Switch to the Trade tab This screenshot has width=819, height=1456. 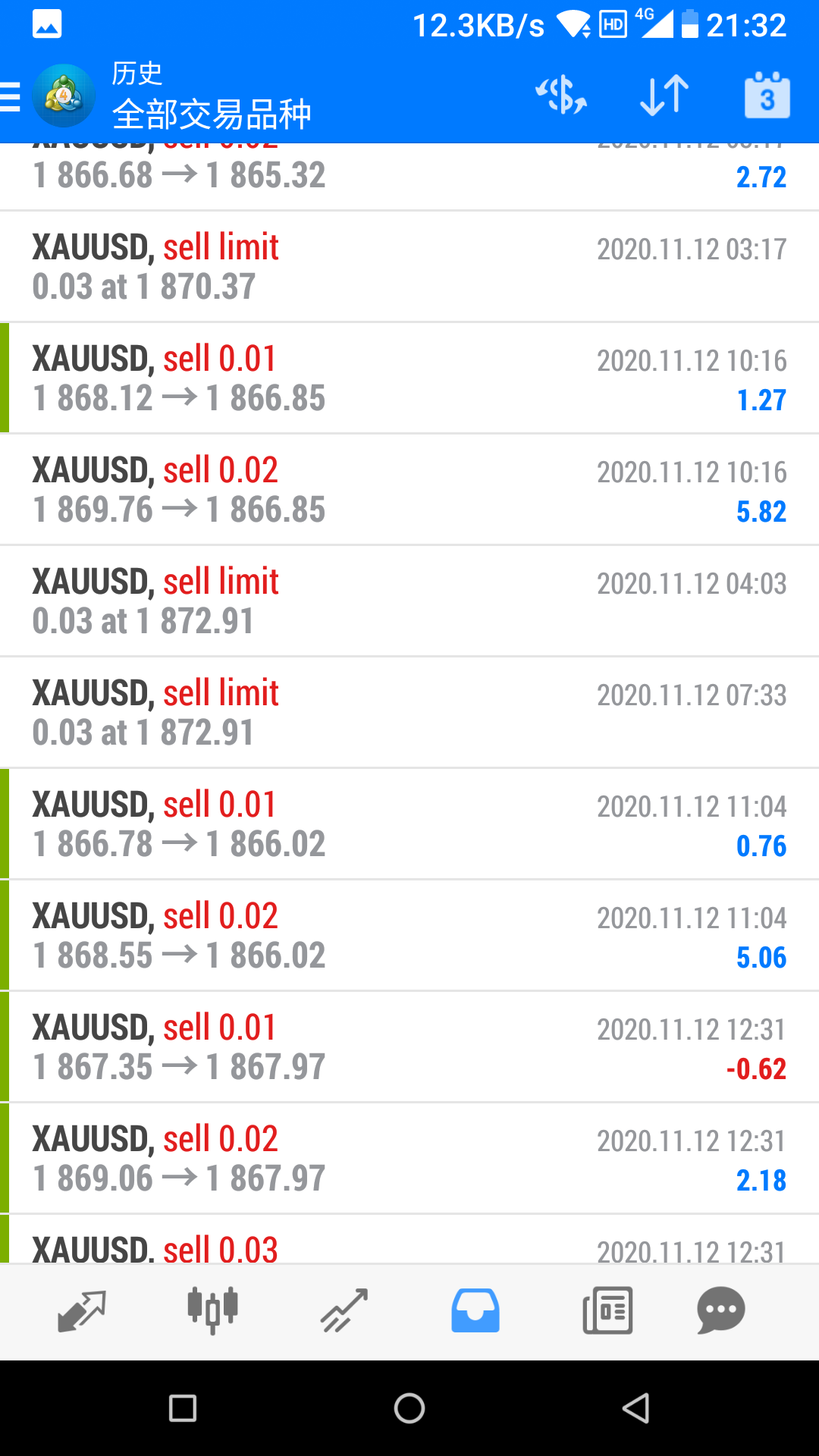344,1310
